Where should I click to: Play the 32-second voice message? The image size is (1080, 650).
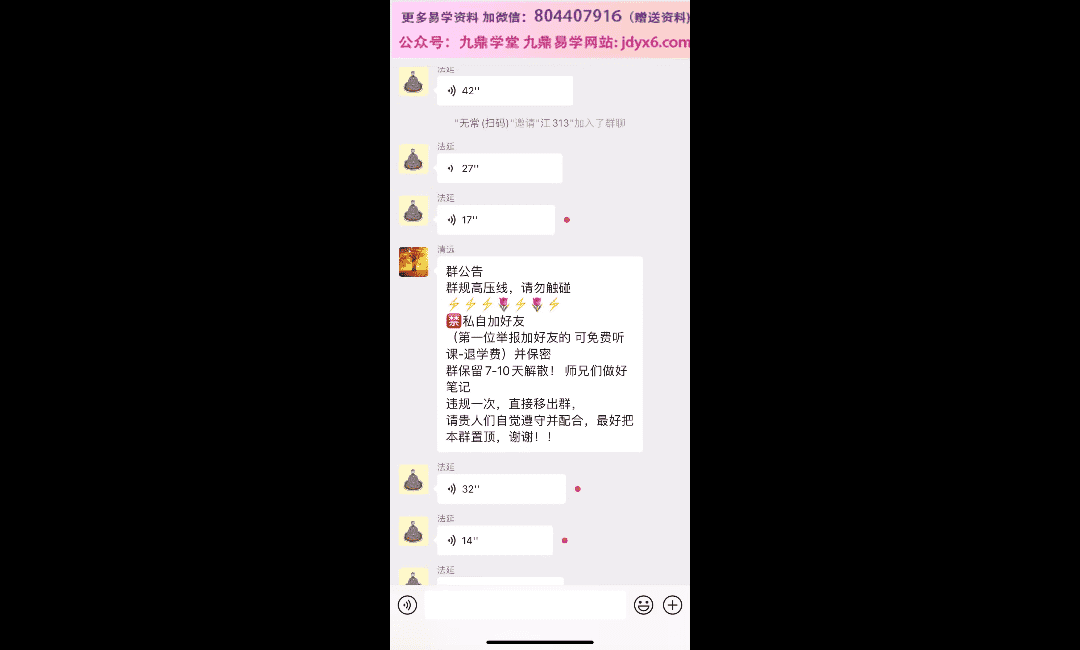501,489
